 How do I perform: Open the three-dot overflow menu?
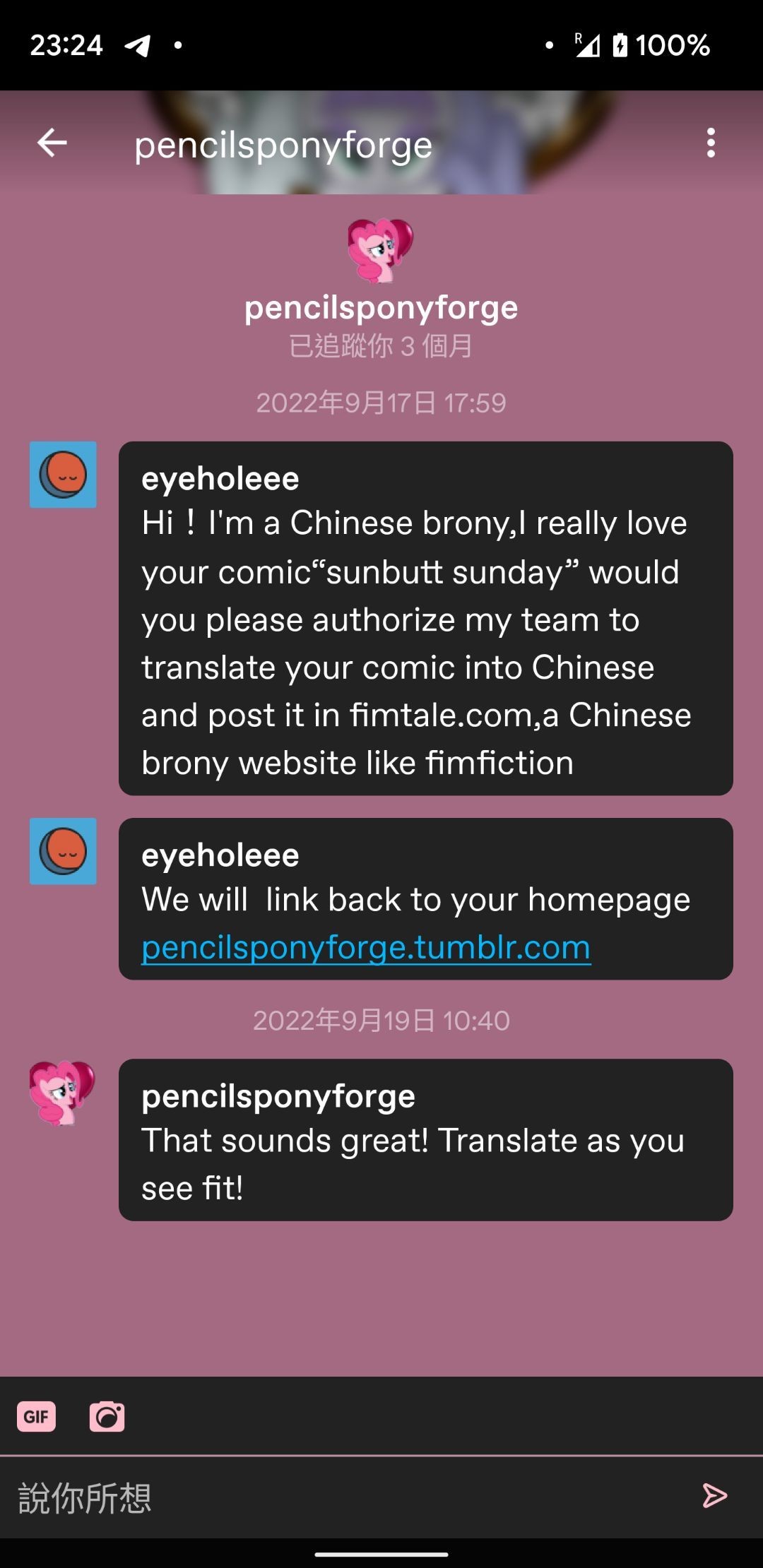tap(711, 143)
